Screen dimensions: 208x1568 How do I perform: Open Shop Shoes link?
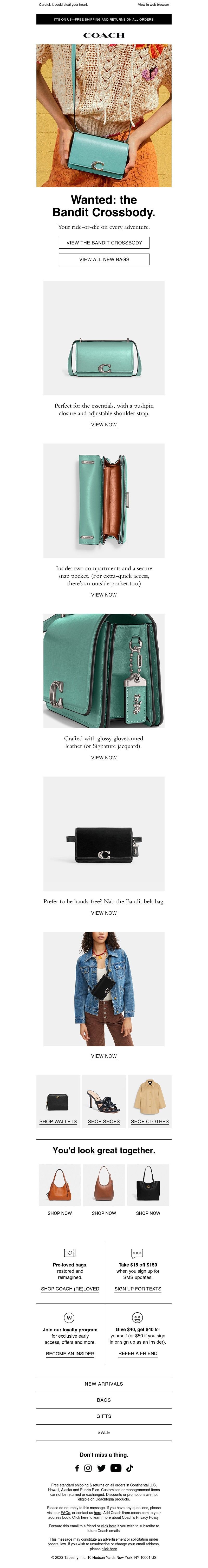[x=103, y=1121]
